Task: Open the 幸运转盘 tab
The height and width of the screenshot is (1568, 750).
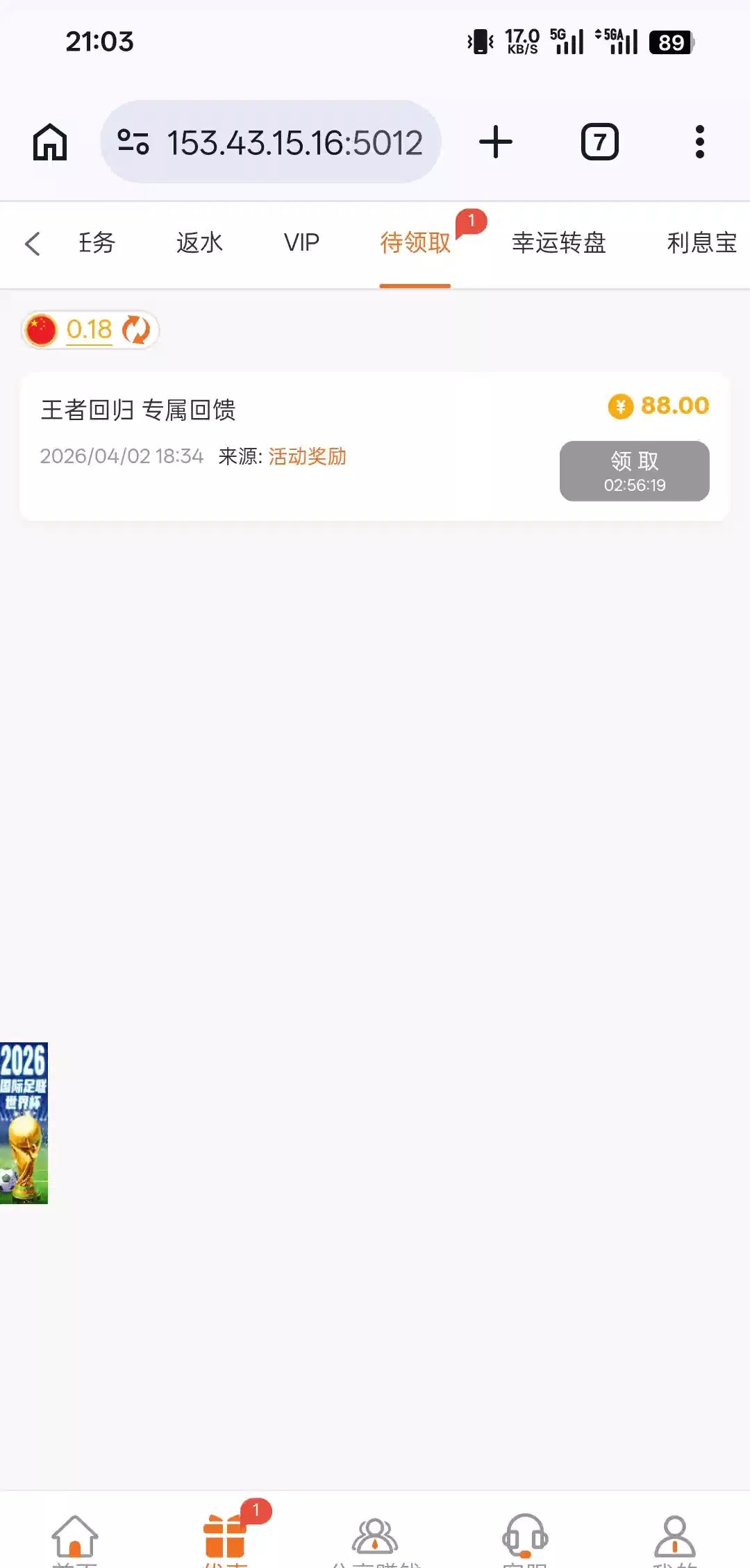Action: click(558, 243)
